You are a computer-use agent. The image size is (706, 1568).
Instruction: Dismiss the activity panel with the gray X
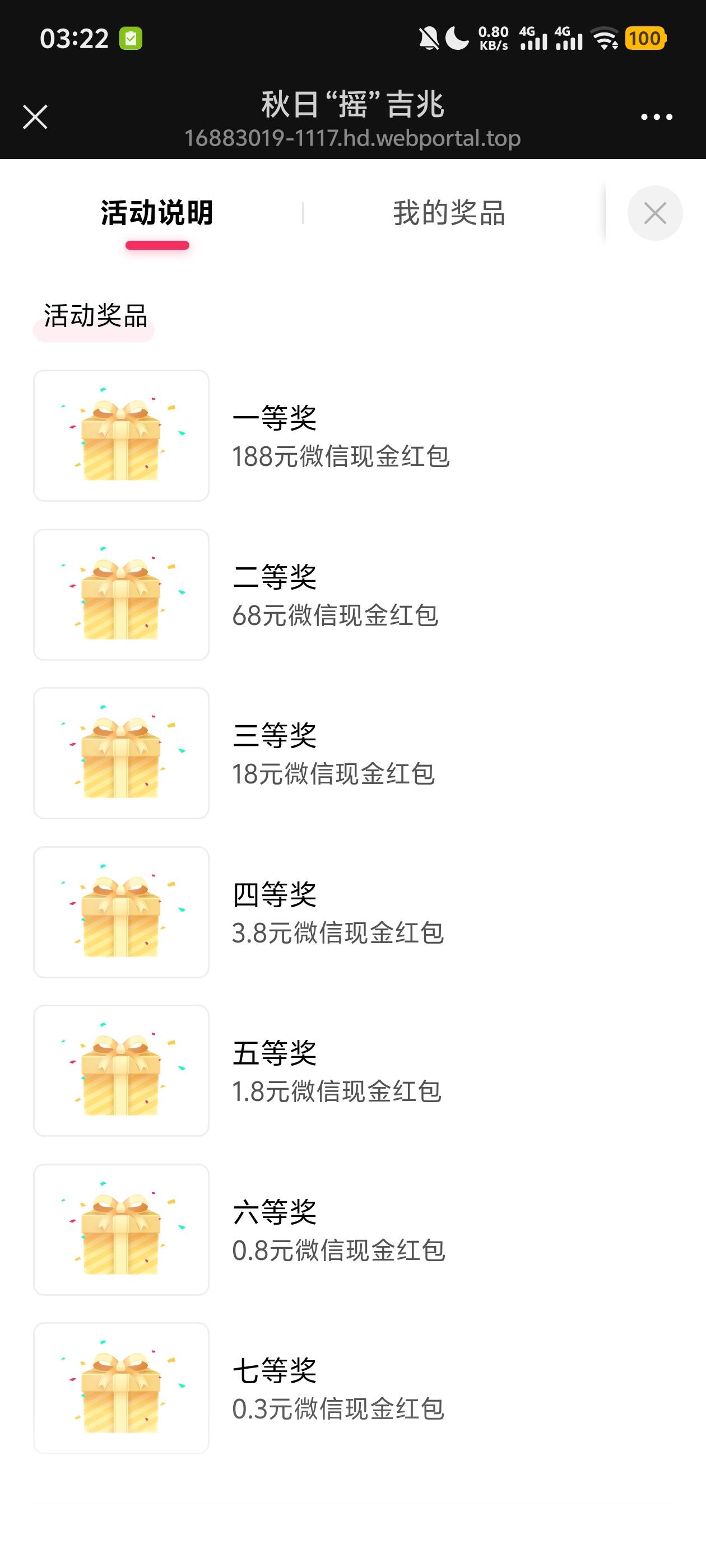[655, 213]
